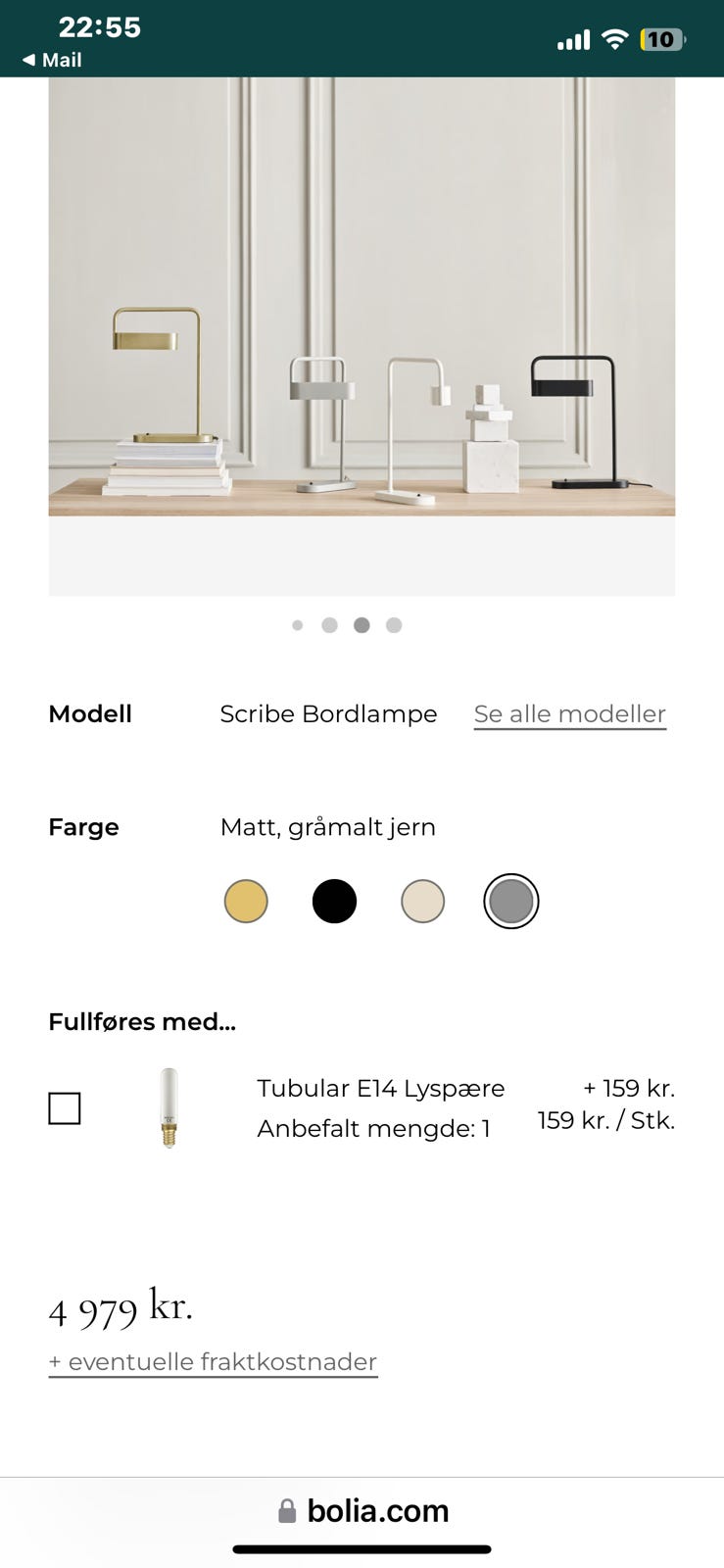Tap the cellular signal bars icon
724x1568 pixels.
point(572,39)
